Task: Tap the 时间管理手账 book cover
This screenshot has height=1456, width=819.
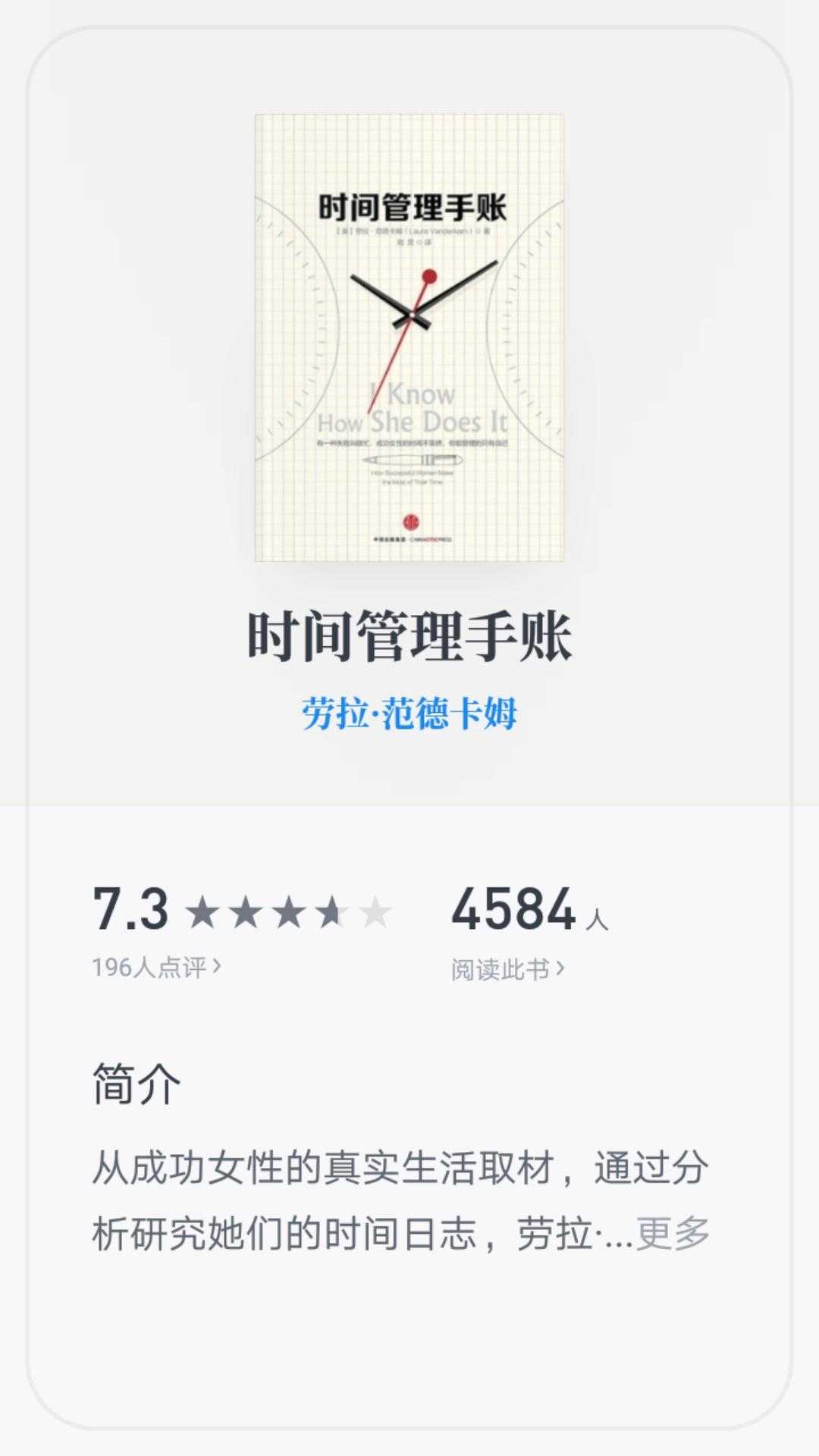Action: pos(409,337)
